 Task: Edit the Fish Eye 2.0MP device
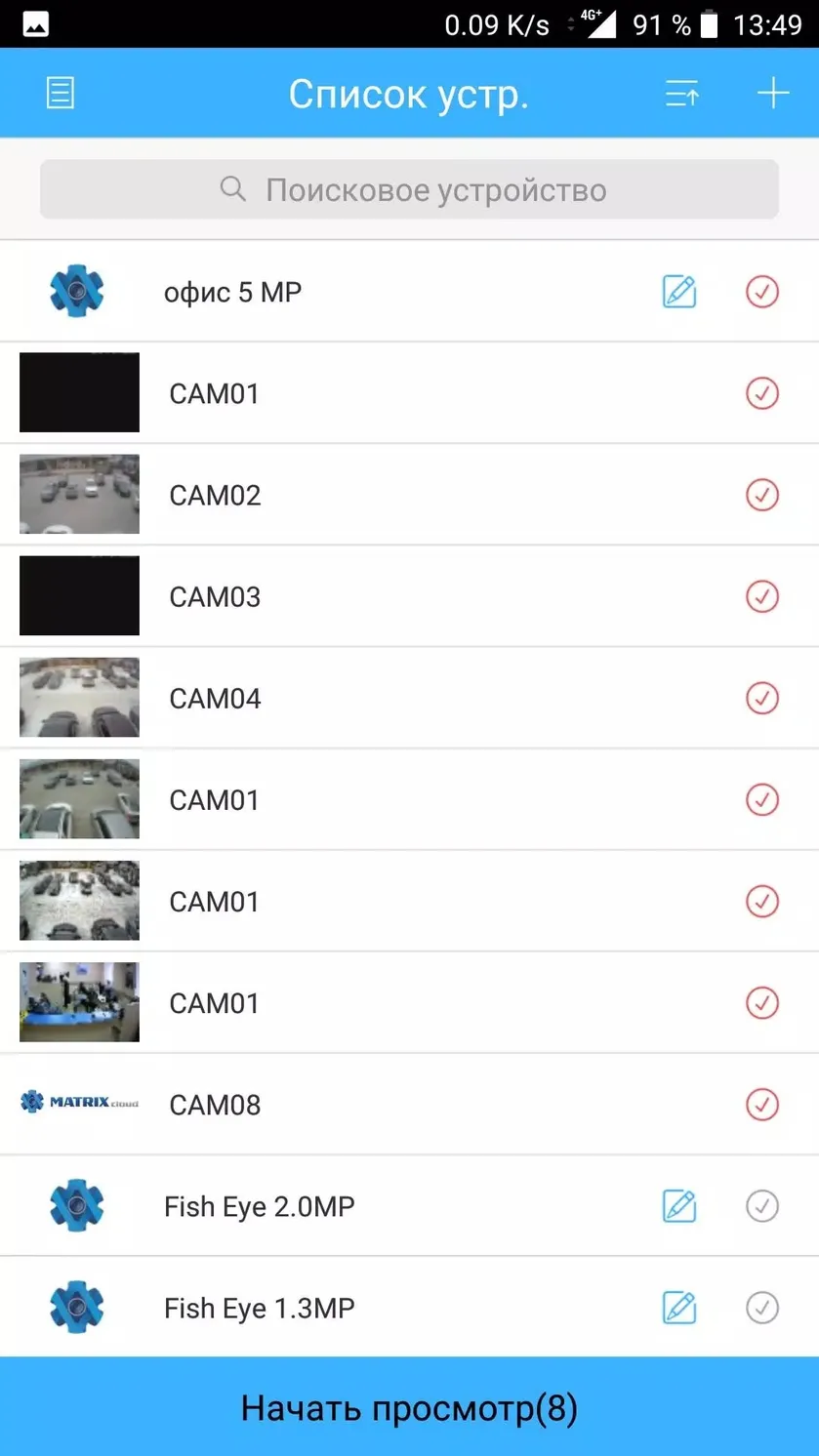(x=679, y=1206)
